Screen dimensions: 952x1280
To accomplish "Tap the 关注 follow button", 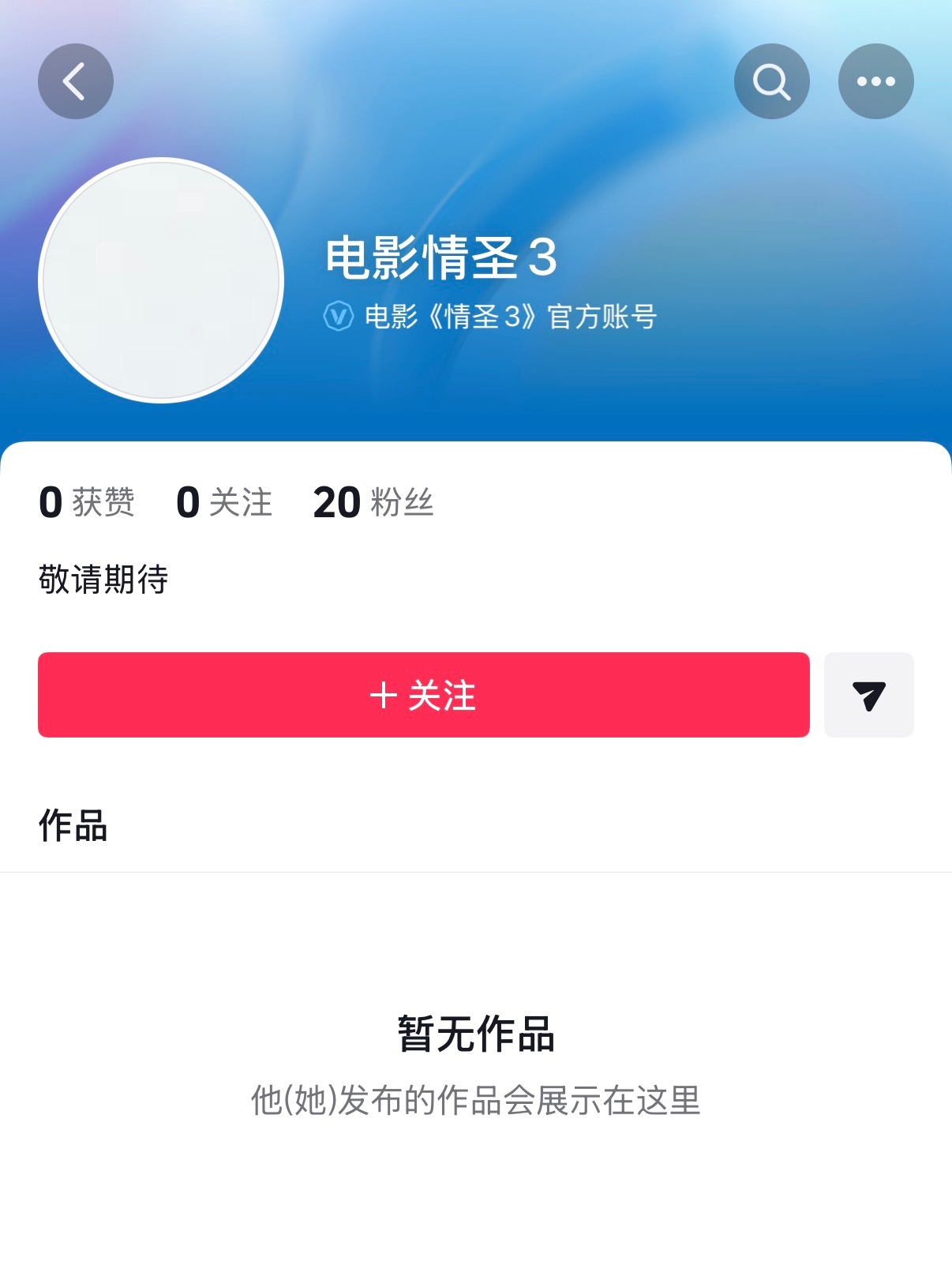I will (x=424, y=694).
